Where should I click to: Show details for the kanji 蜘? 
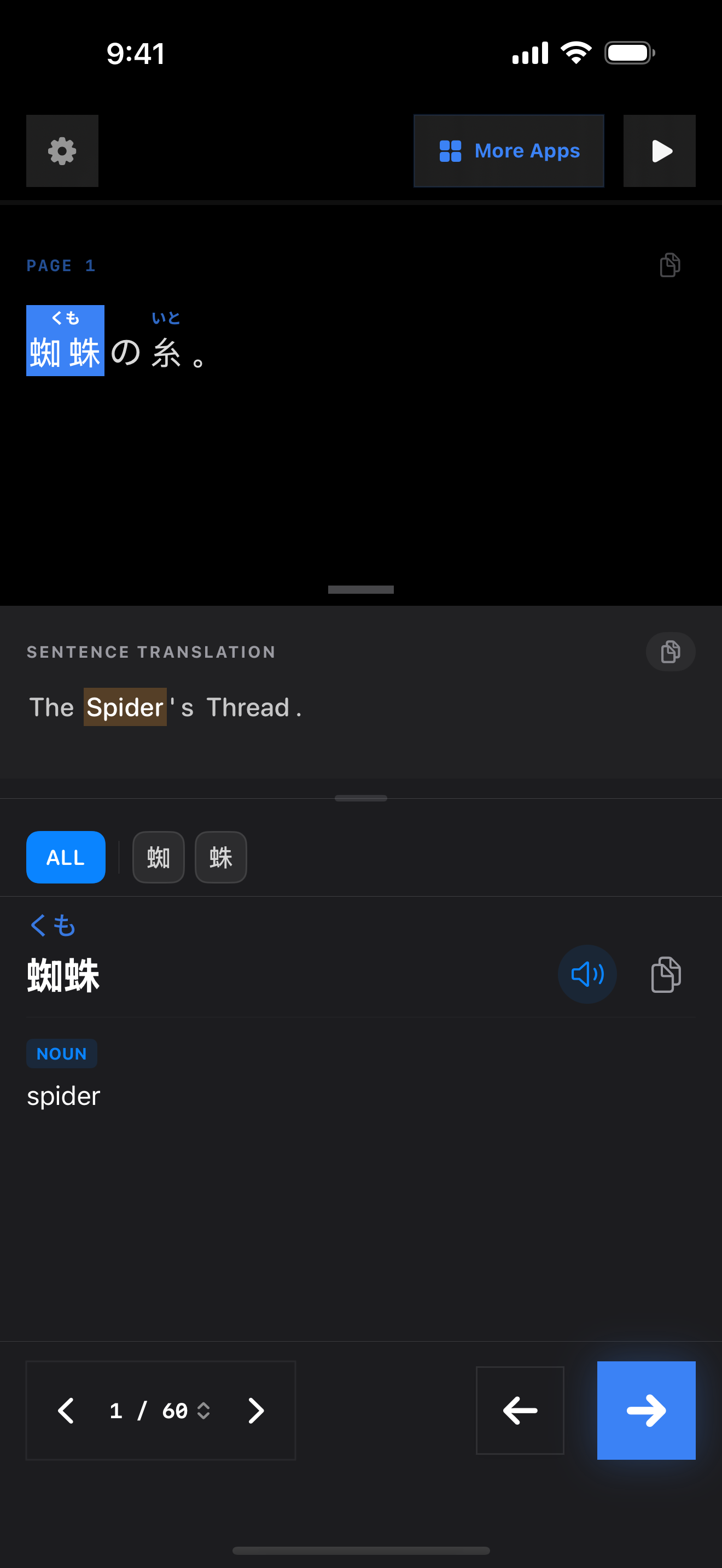(x=158, y=857)
